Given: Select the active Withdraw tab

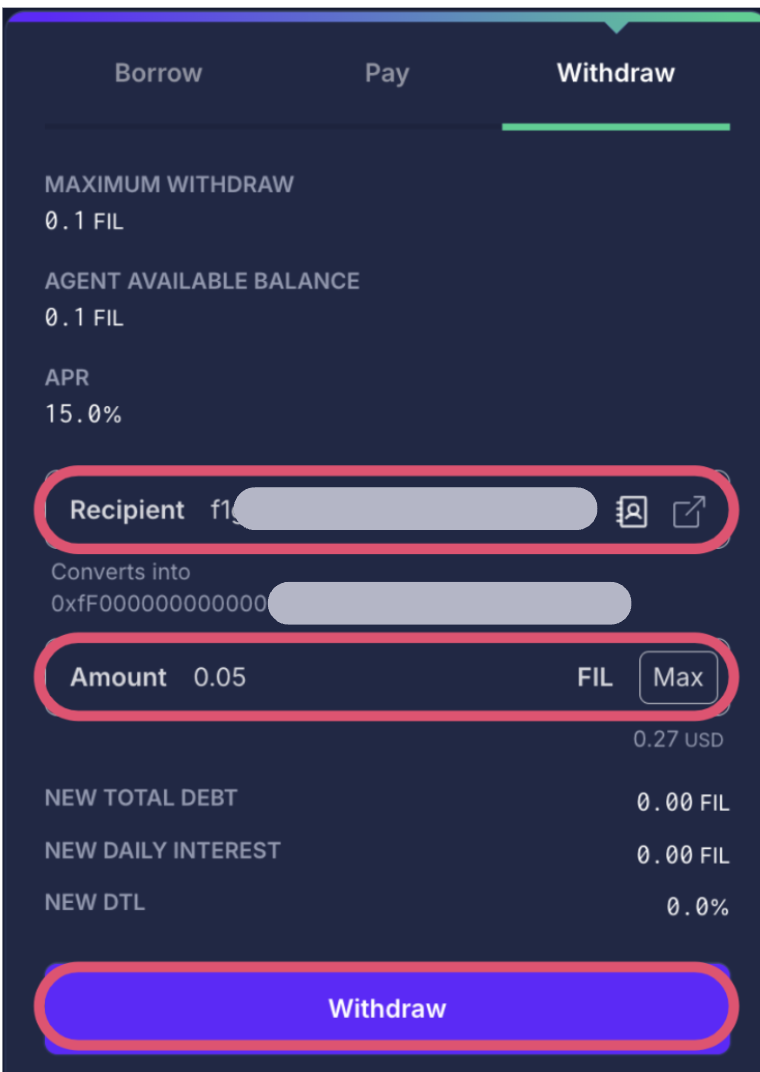Looking at the screenshot, I should pos(614,72).
